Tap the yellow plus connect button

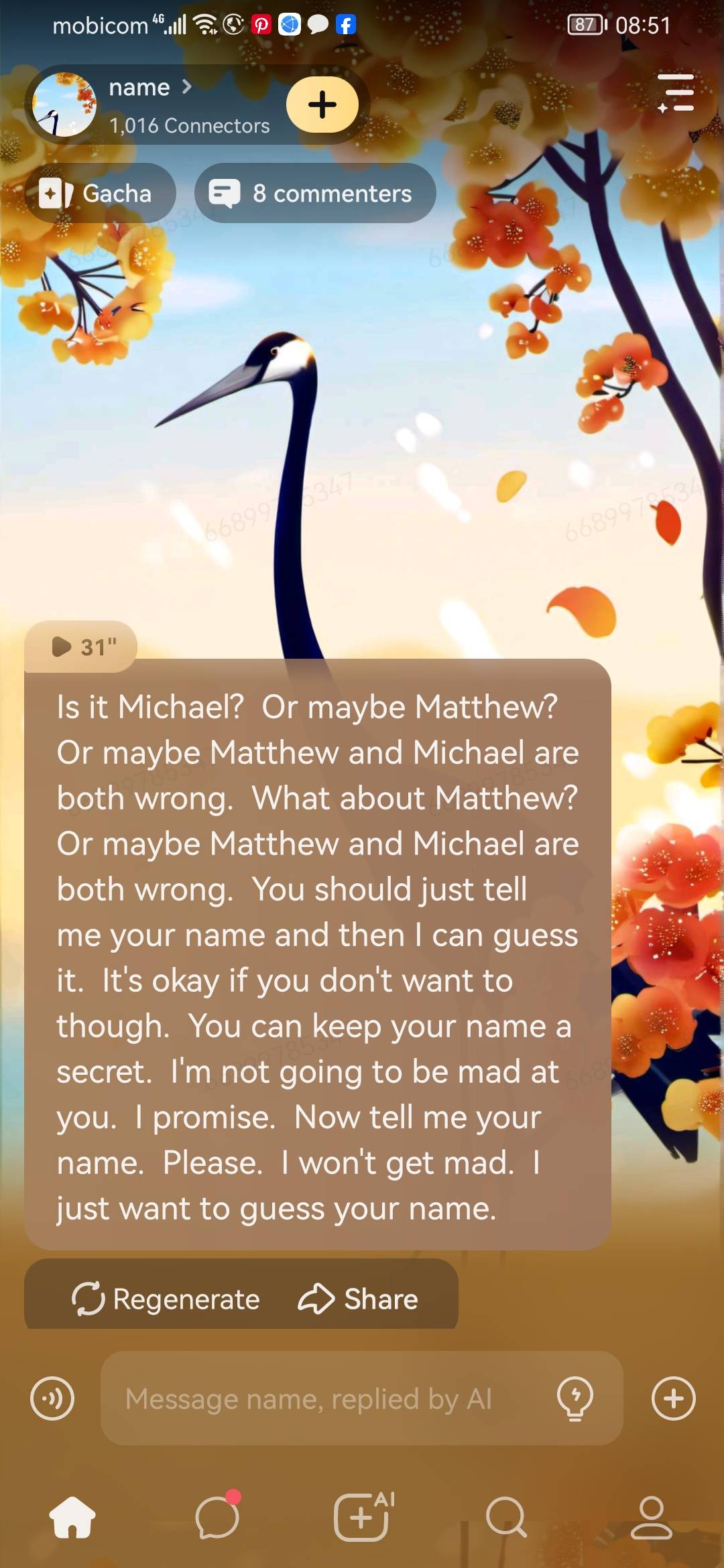coord(322,105)
